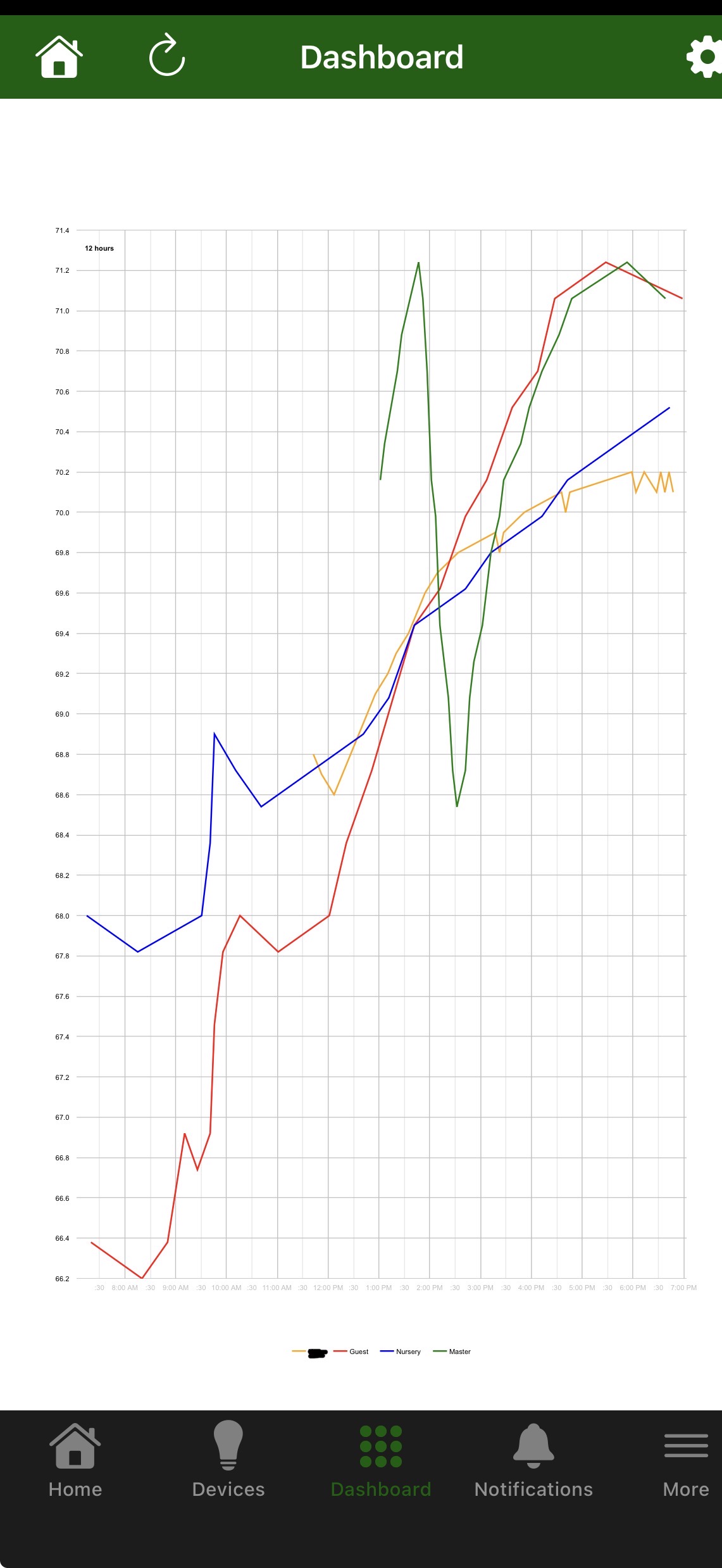Tap the home icon in the header
This screenshot has height=1568, width=722.
coord(59,57)
